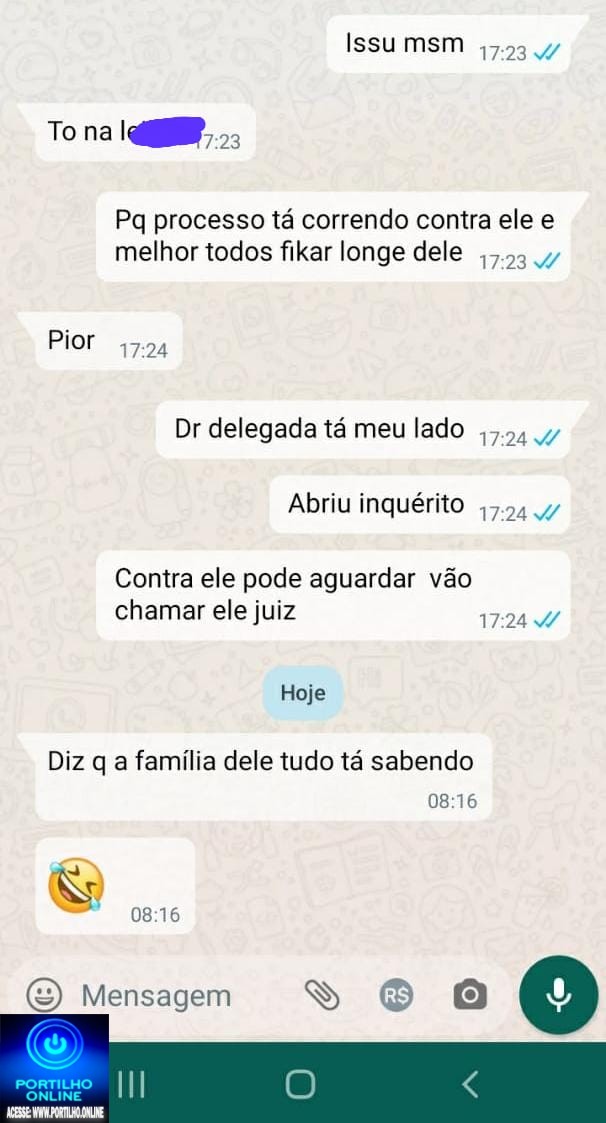Open the camera to take a photo
This screenshot has height=1123, width=606.
(469, 995)
